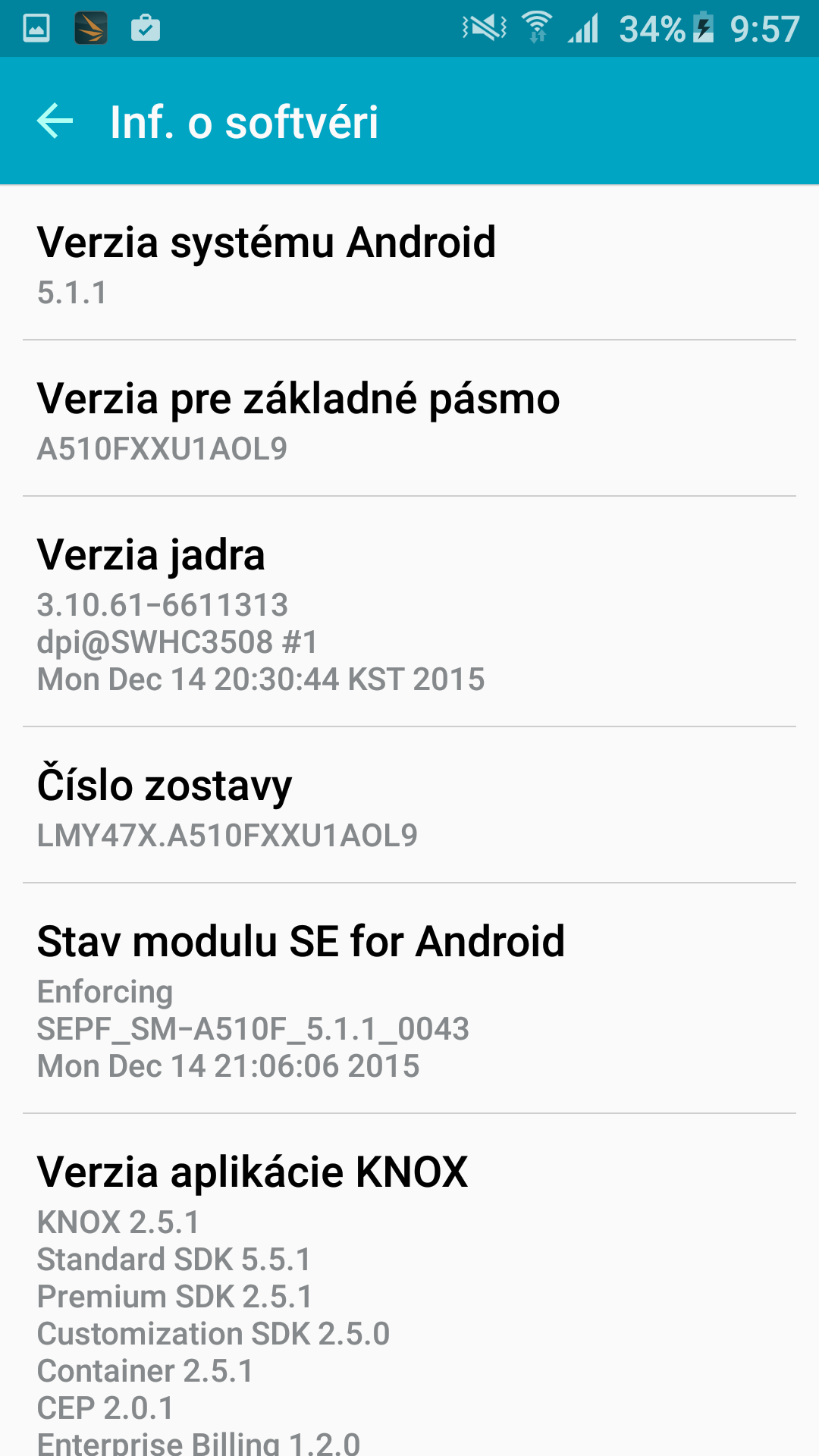Select the Verzia aplikácie KNOX entry
Viewport: 819px width, 1456px height.
[409, 1285]
